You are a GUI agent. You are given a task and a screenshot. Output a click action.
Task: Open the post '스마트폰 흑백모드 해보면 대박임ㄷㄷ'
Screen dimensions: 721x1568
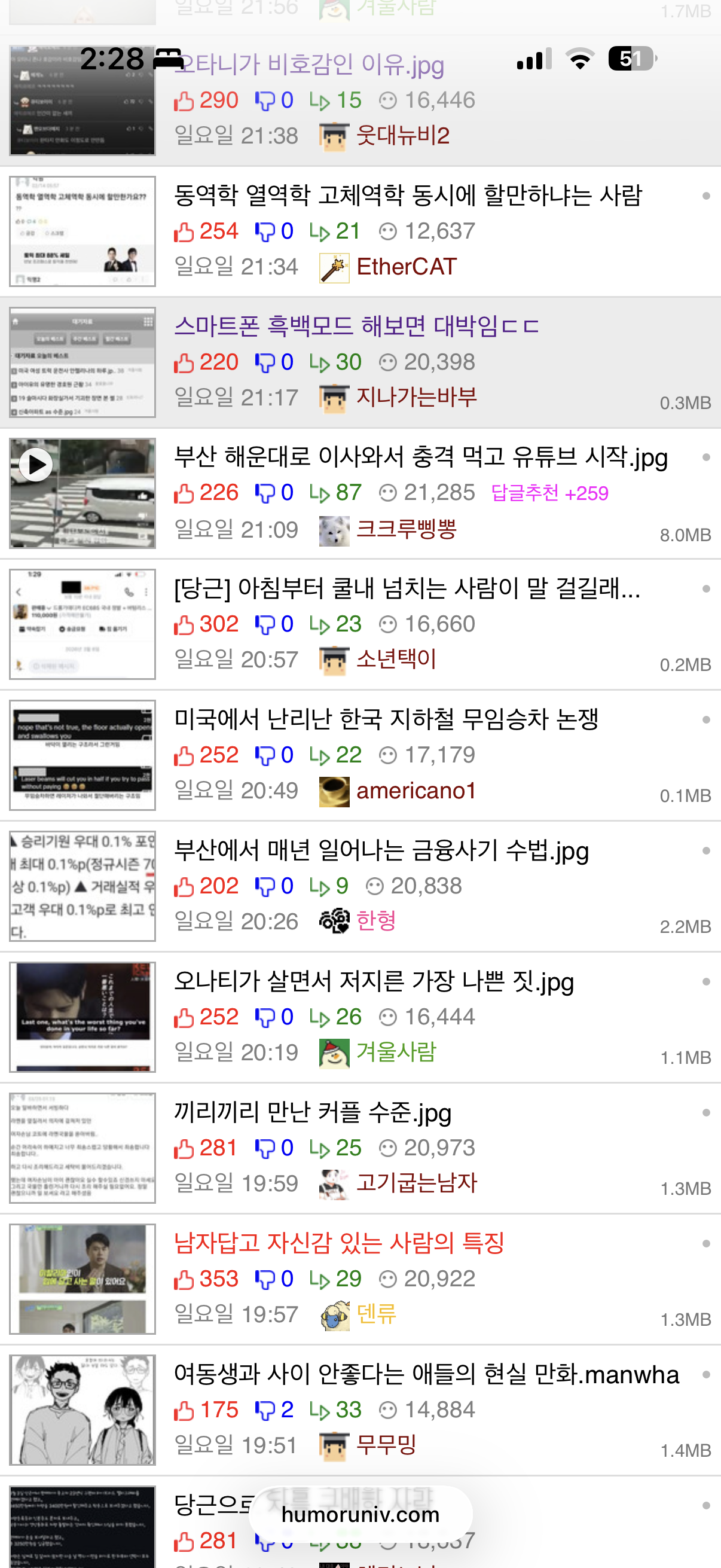pyautogui.click(x=356, y=327)
